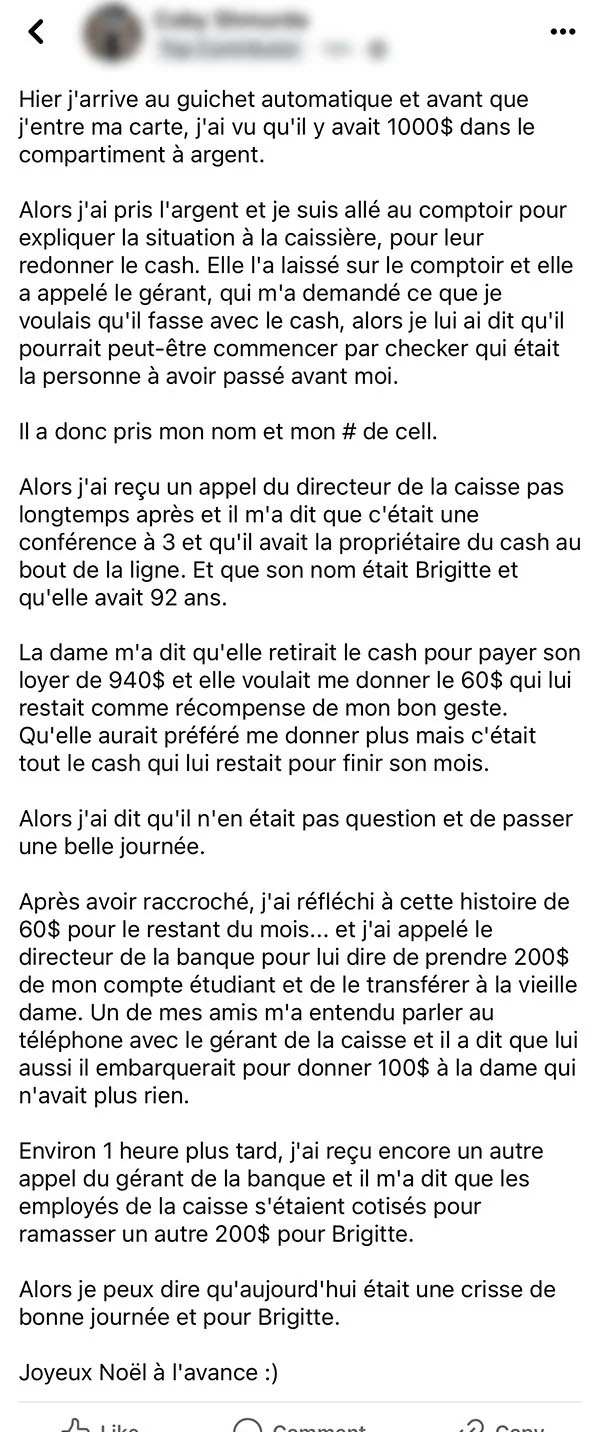This screenshot has width=600, height=1432.
Task: Tap the Copy action under the post
Action: [501, 1424]
